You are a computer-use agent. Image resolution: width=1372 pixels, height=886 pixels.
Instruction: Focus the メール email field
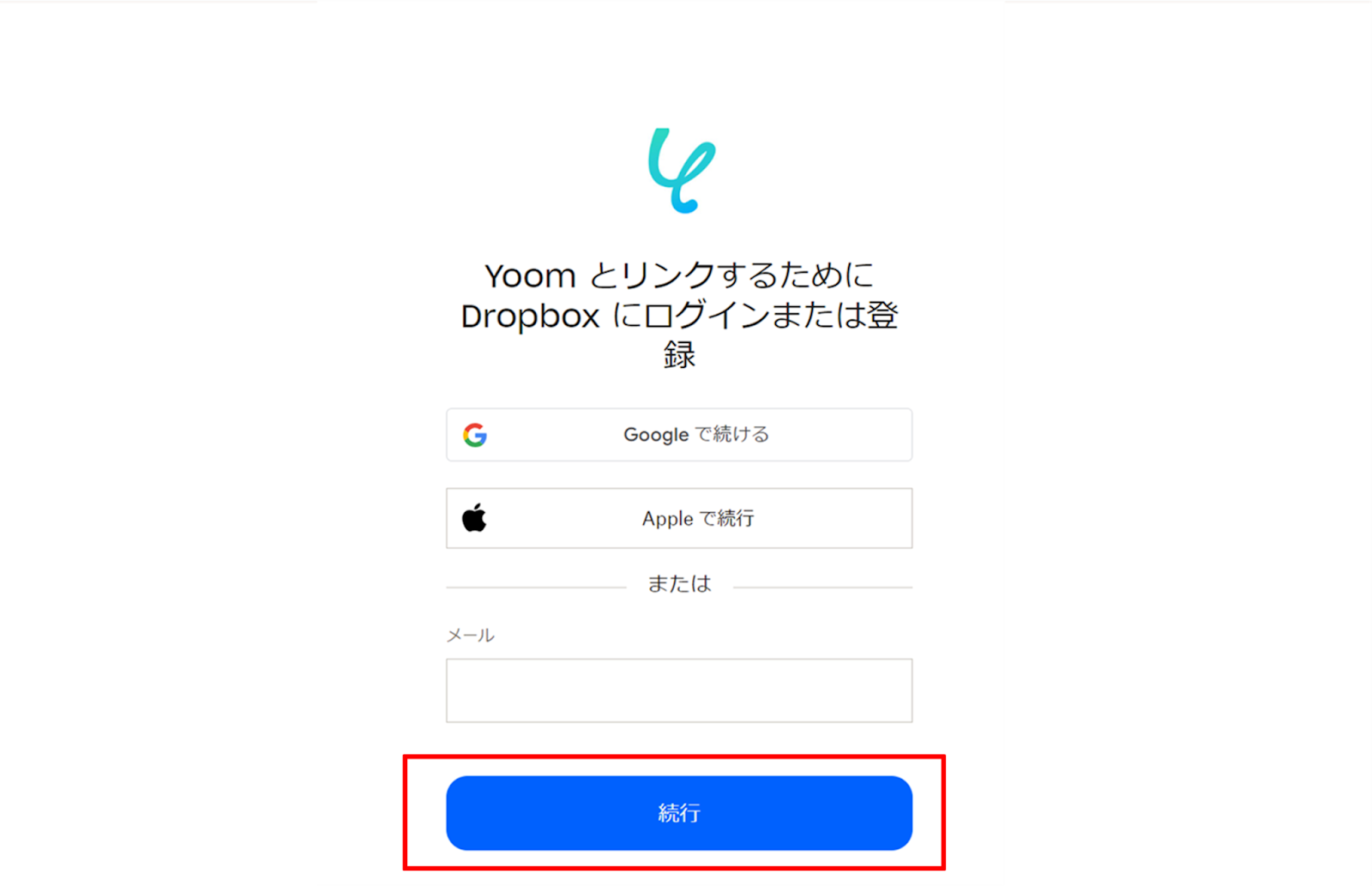[678, 690]
